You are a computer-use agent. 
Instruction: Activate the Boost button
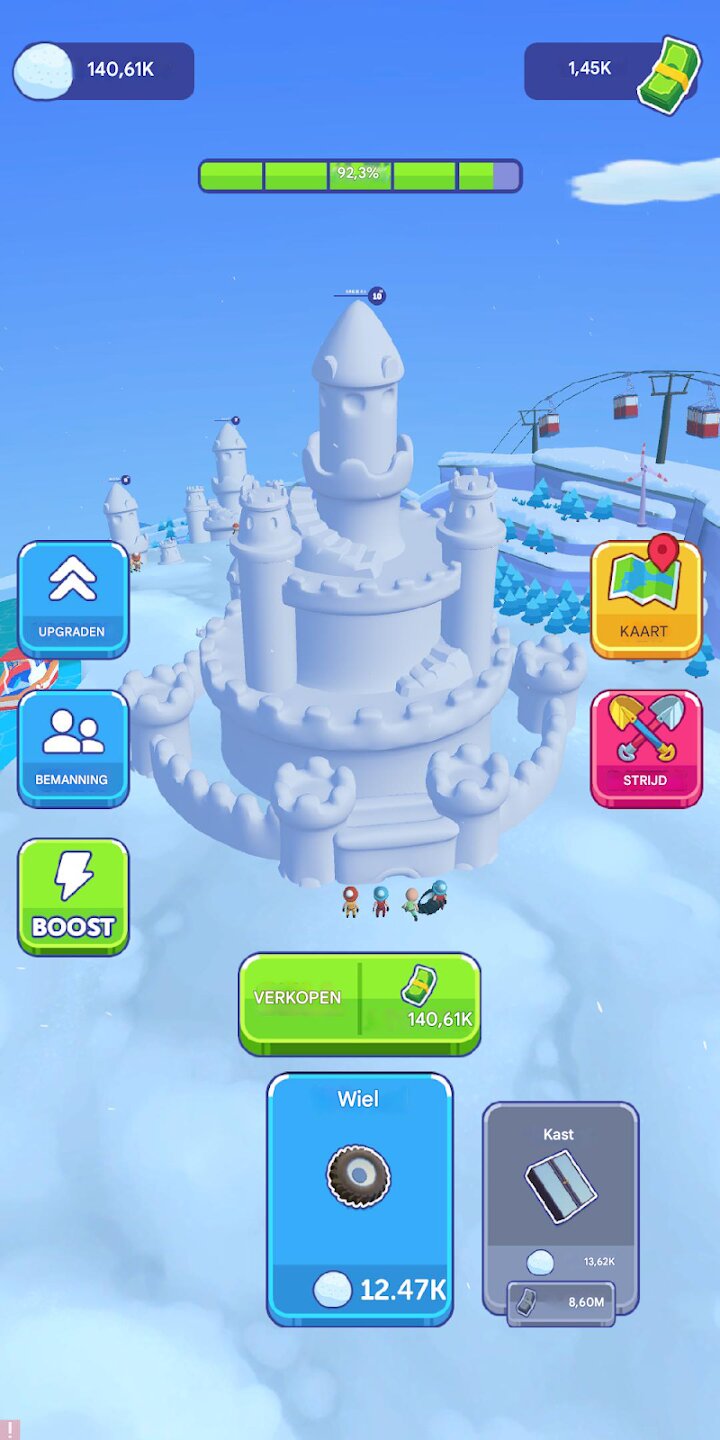pyautogui.click(x=73, y=896)
